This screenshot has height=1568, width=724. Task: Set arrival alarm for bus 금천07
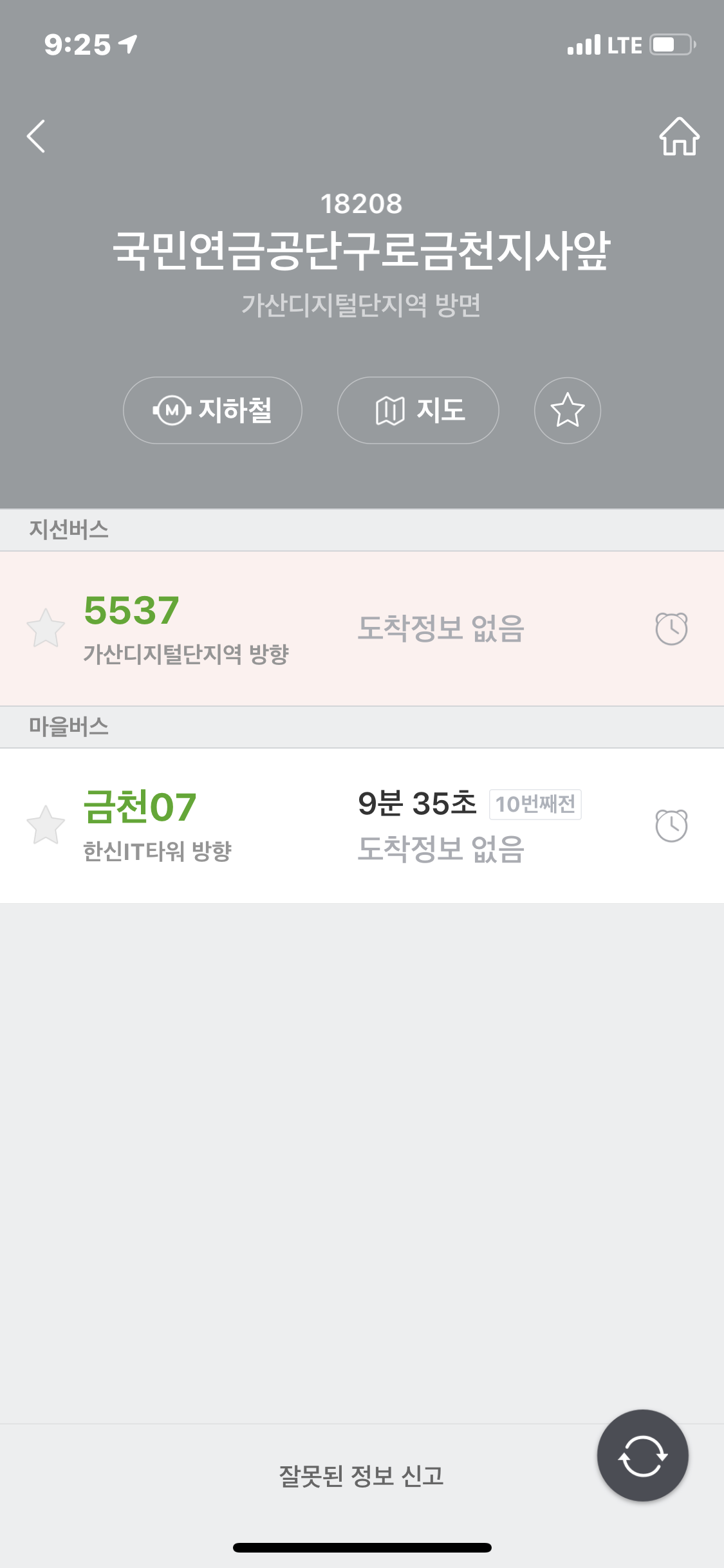(x=671, y=826)
